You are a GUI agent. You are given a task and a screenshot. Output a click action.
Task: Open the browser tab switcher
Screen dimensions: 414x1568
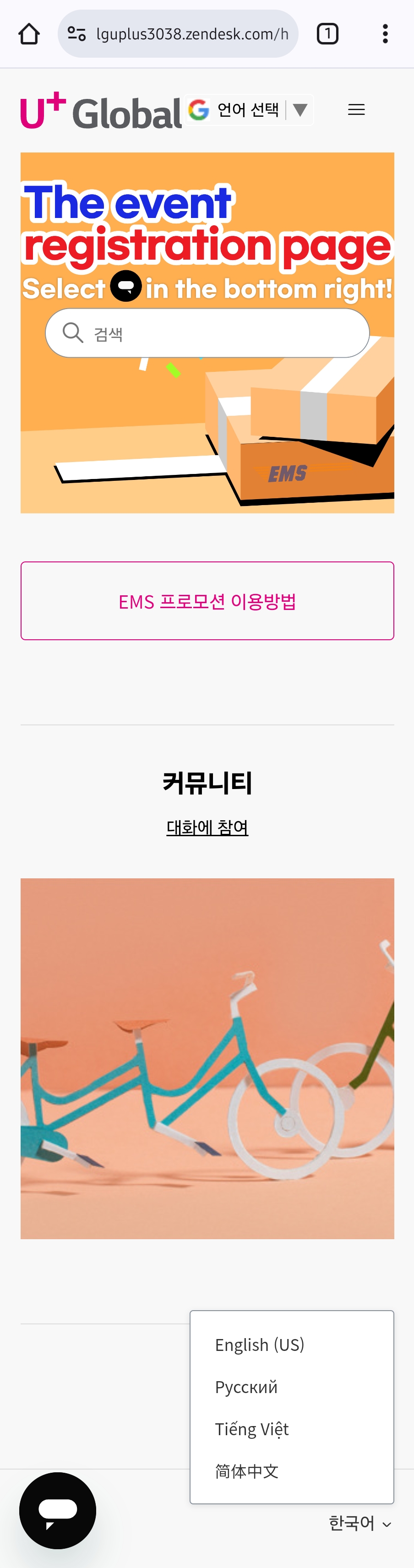point(327,34)
